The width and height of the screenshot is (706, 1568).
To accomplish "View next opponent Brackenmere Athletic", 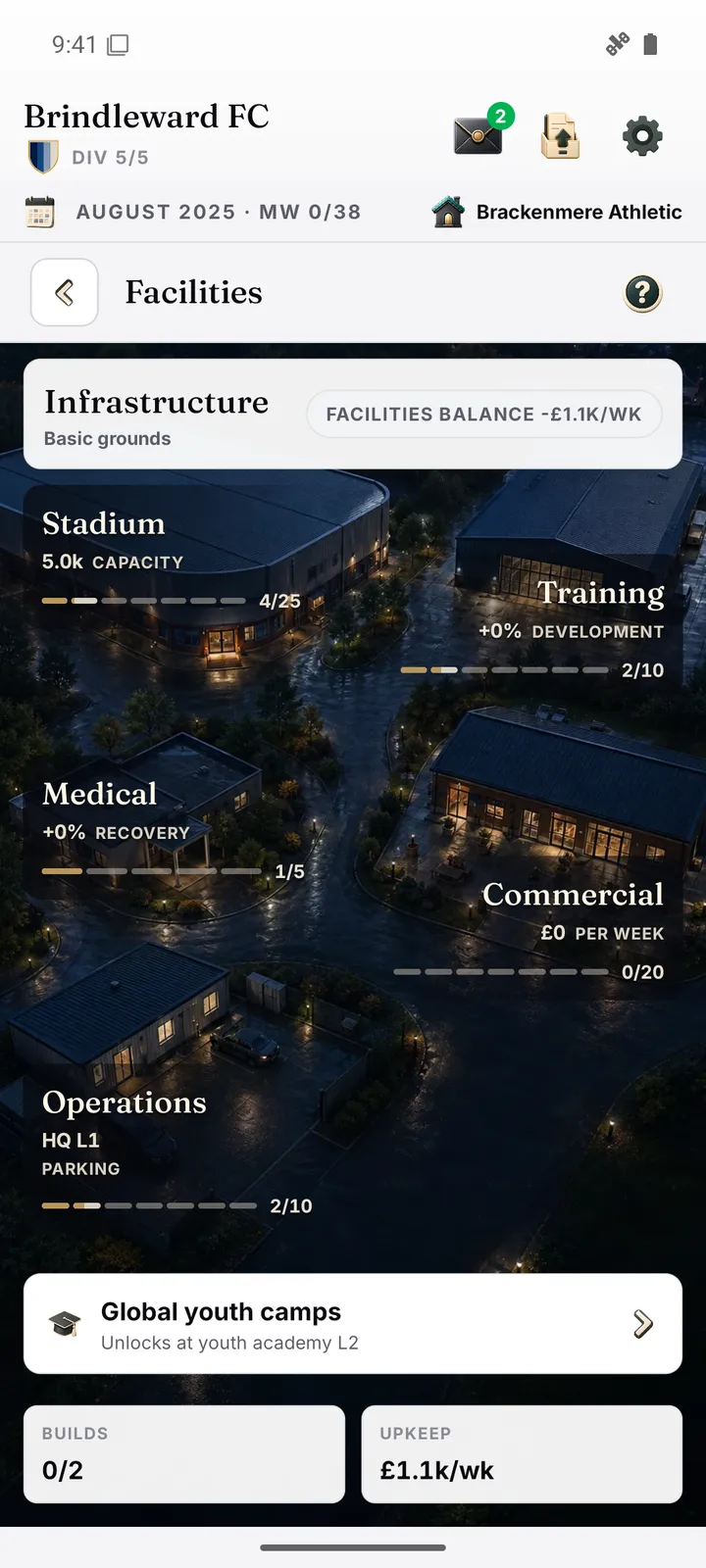I will 557,212.
